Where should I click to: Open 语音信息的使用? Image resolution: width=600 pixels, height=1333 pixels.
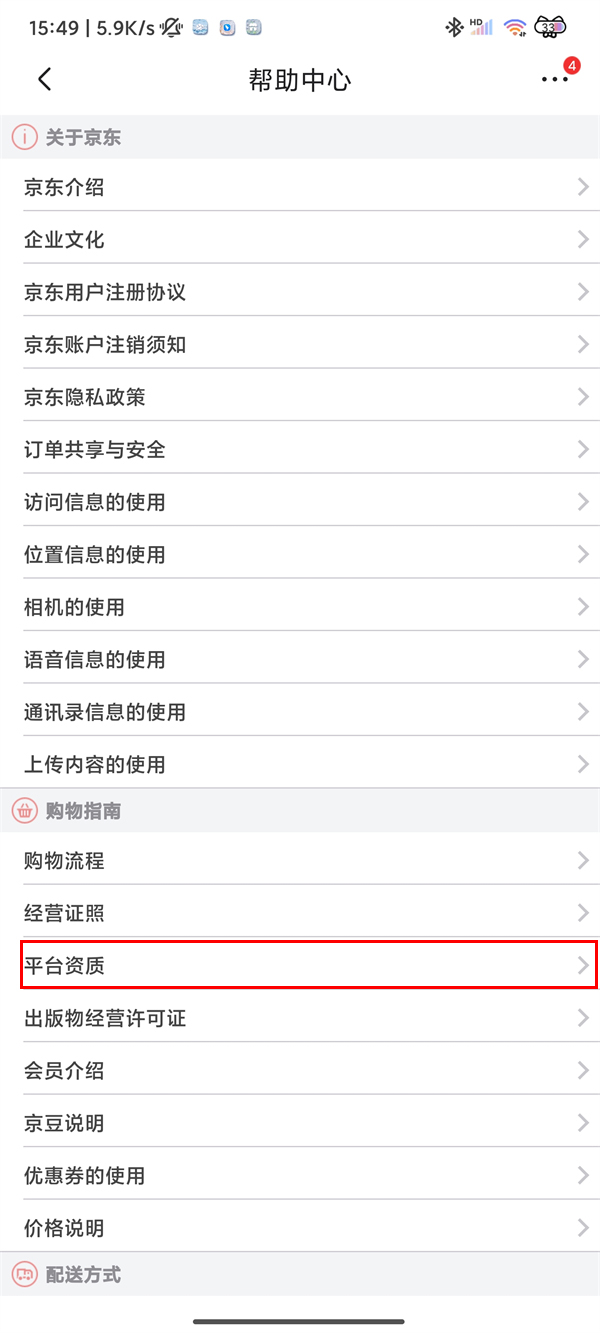click(300, 660)
